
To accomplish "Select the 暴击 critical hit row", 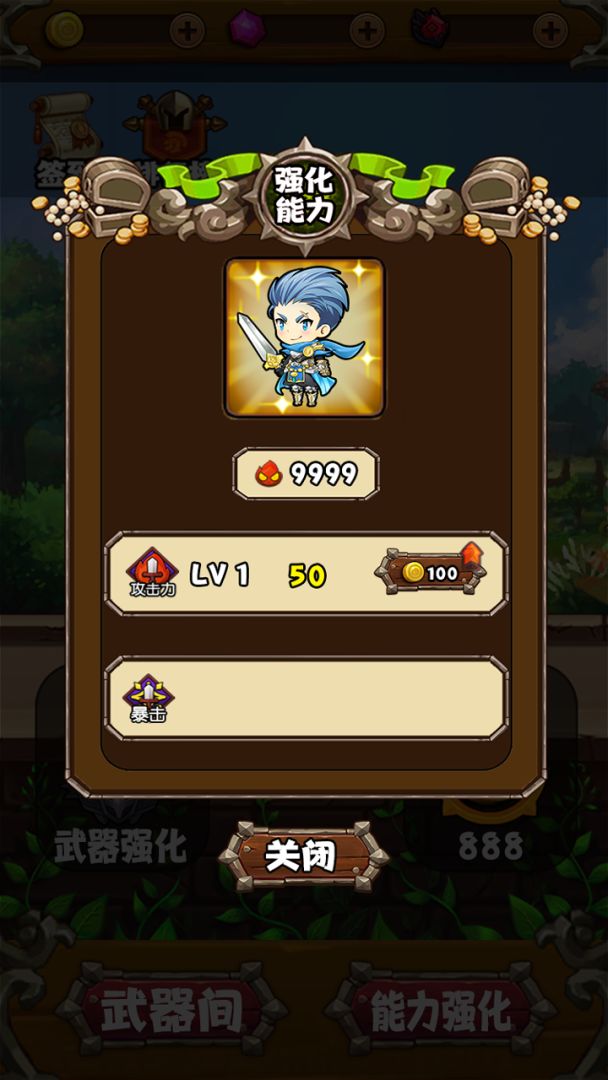I will coord(306,698).
